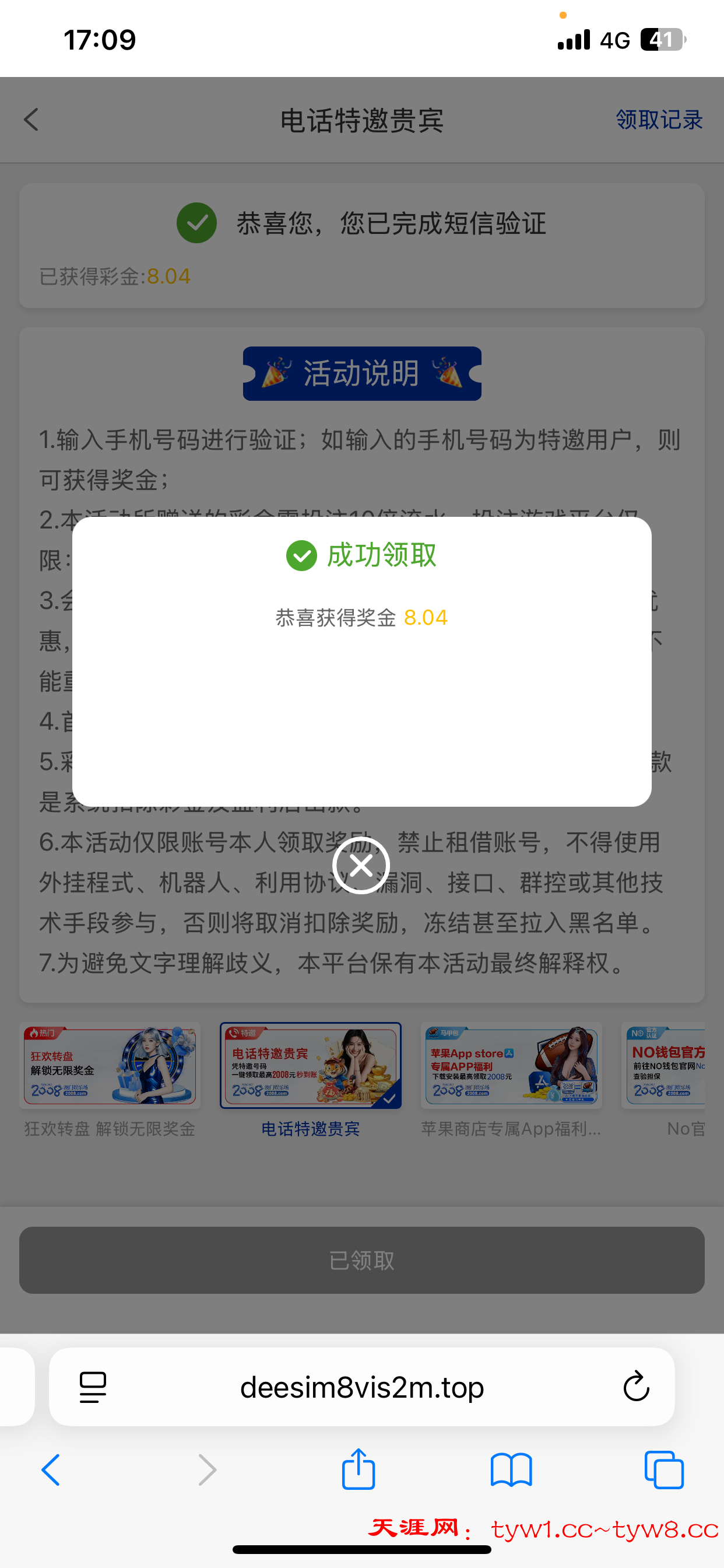Reload the page in Safari
This screenshot has width=724, height=1568.
click(x=636, y=1387)
